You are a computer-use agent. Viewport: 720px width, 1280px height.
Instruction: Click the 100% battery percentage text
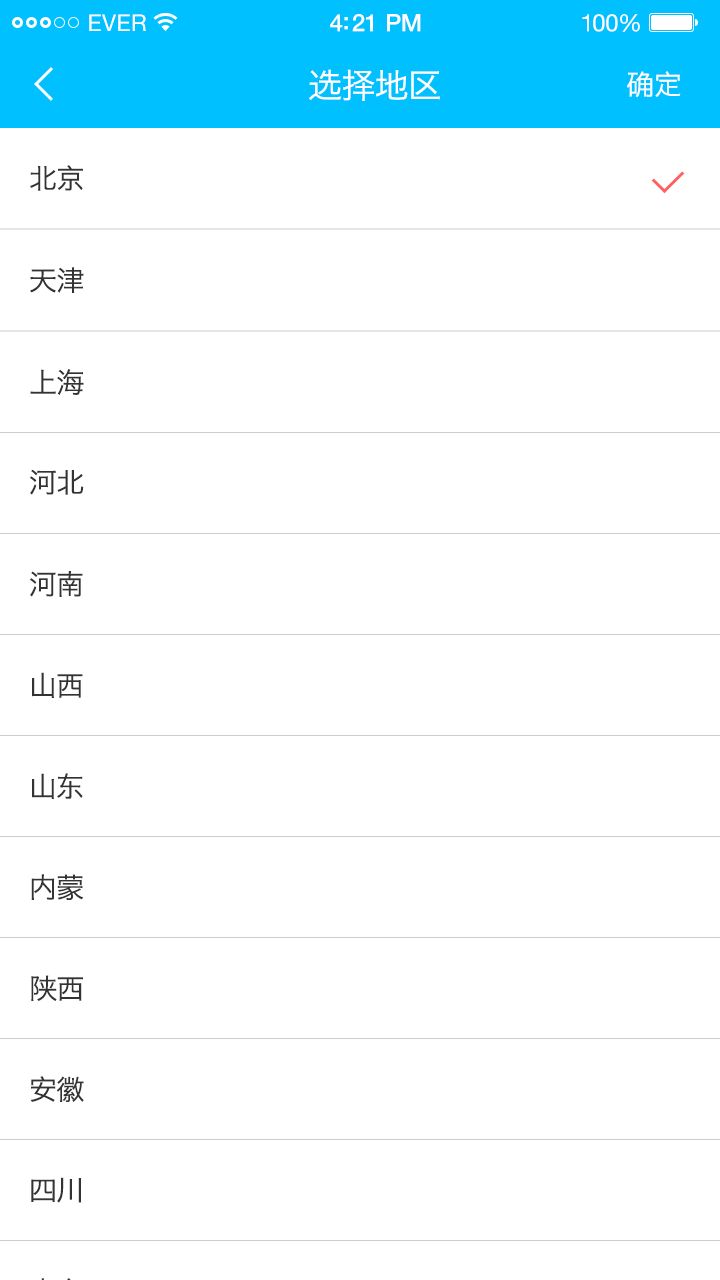click(x=611, y=22)
